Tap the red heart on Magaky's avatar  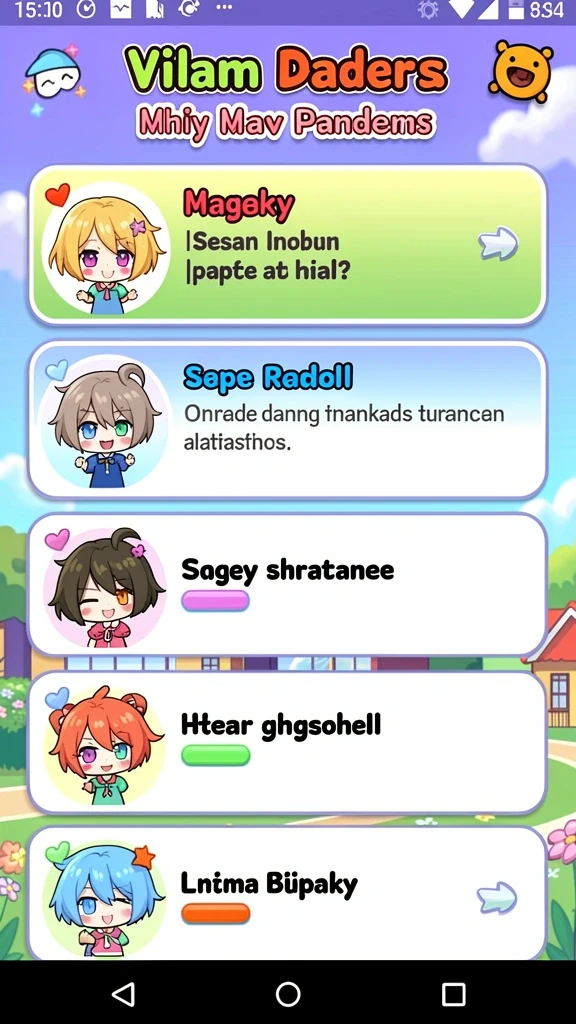(57, 195)
